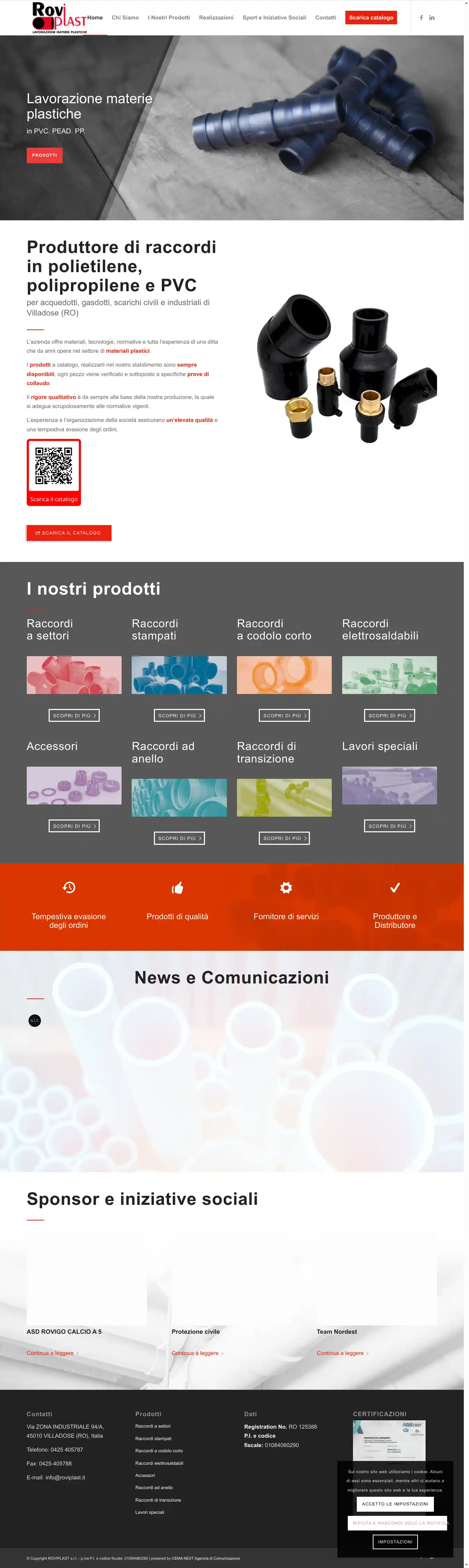Screen dimensions: 469x1568
Task: Open Sport e Iniziative Sociali page
Action: click(x=274, y=18)
